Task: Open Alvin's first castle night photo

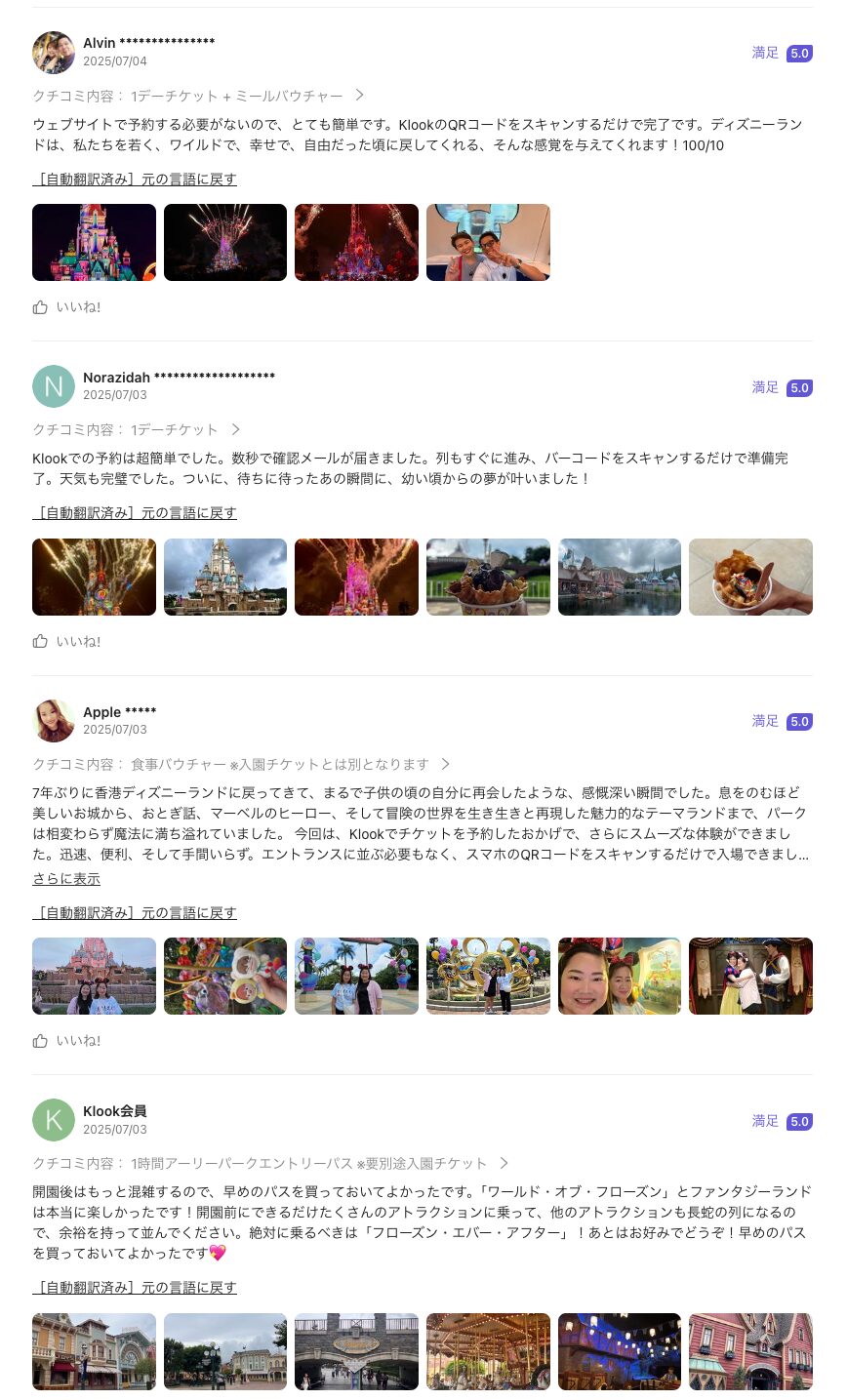Action: pyautogui.click(x=94, y=242)
